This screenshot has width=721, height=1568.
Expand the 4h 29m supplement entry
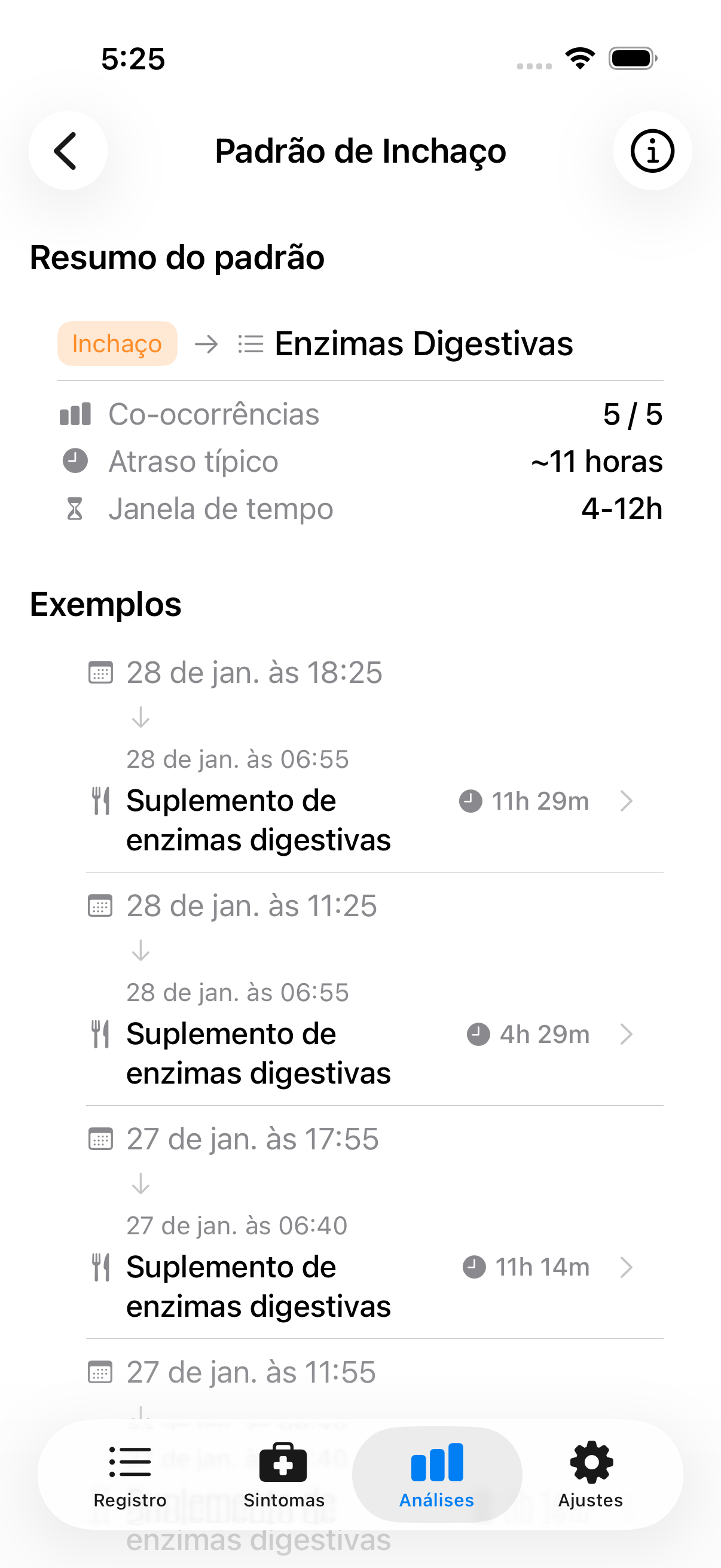[x=627, y=1033]
